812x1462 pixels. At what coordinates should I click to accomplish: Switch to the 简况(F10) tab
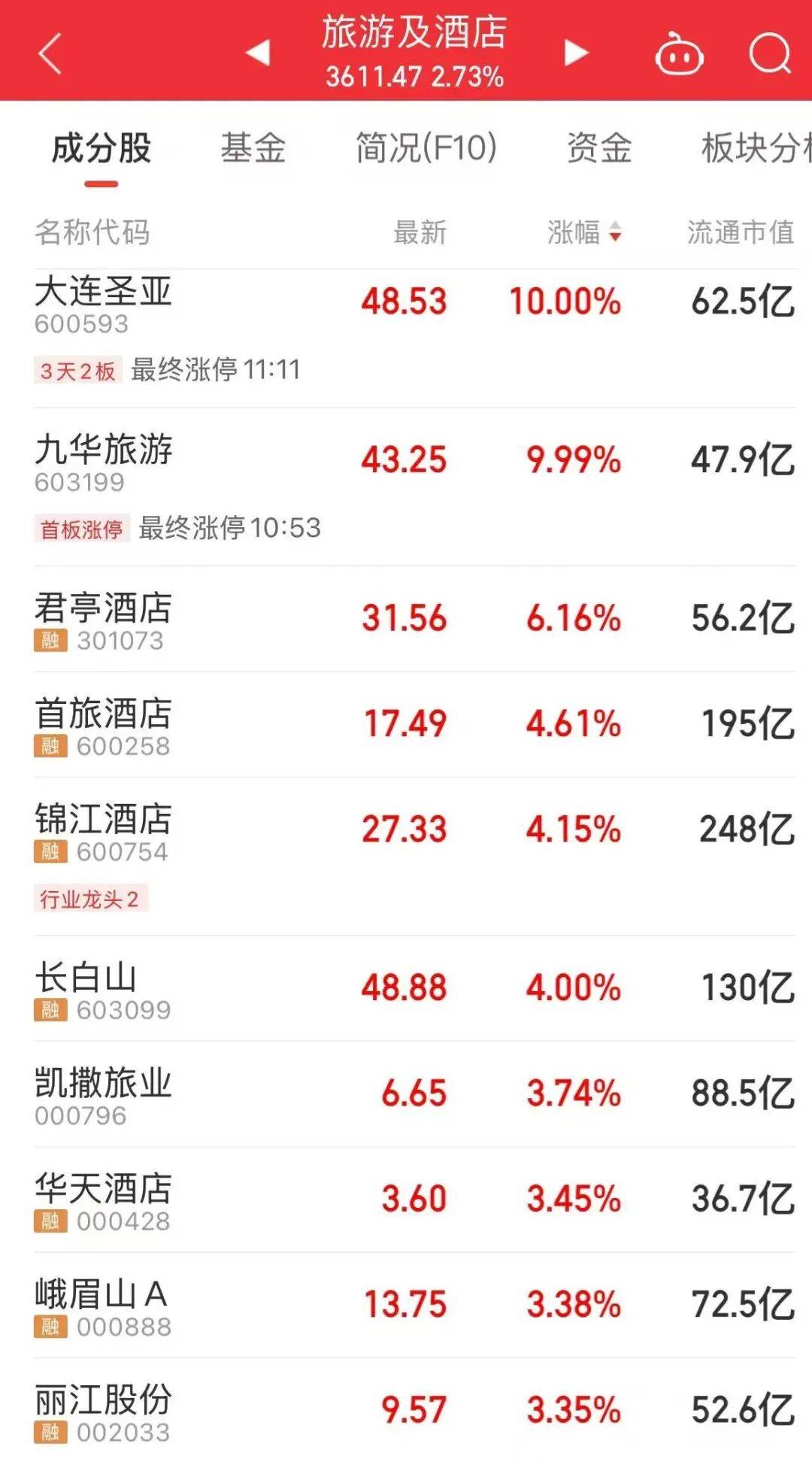(426, 148)
